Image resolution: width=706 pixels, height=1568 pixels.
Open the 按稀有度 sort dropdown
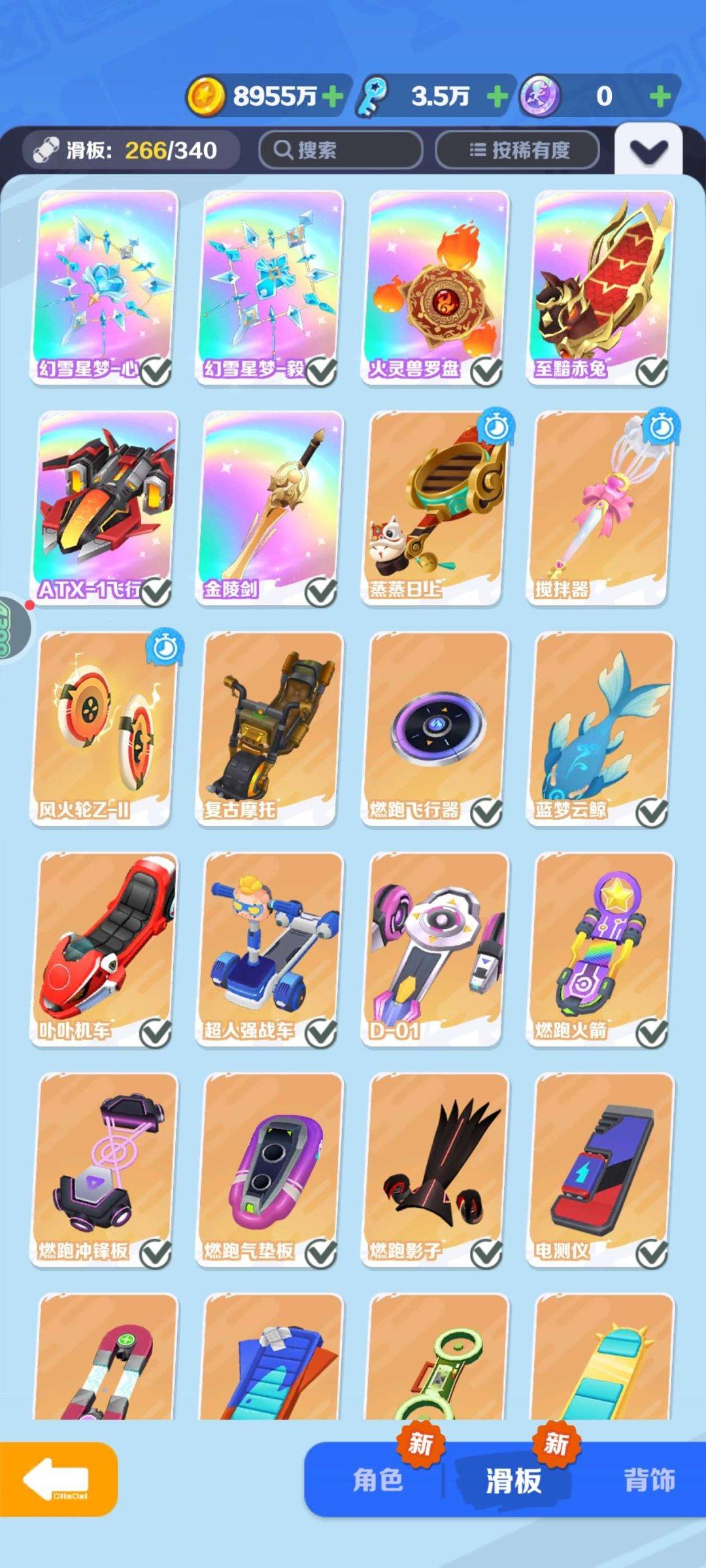(517, 150)
